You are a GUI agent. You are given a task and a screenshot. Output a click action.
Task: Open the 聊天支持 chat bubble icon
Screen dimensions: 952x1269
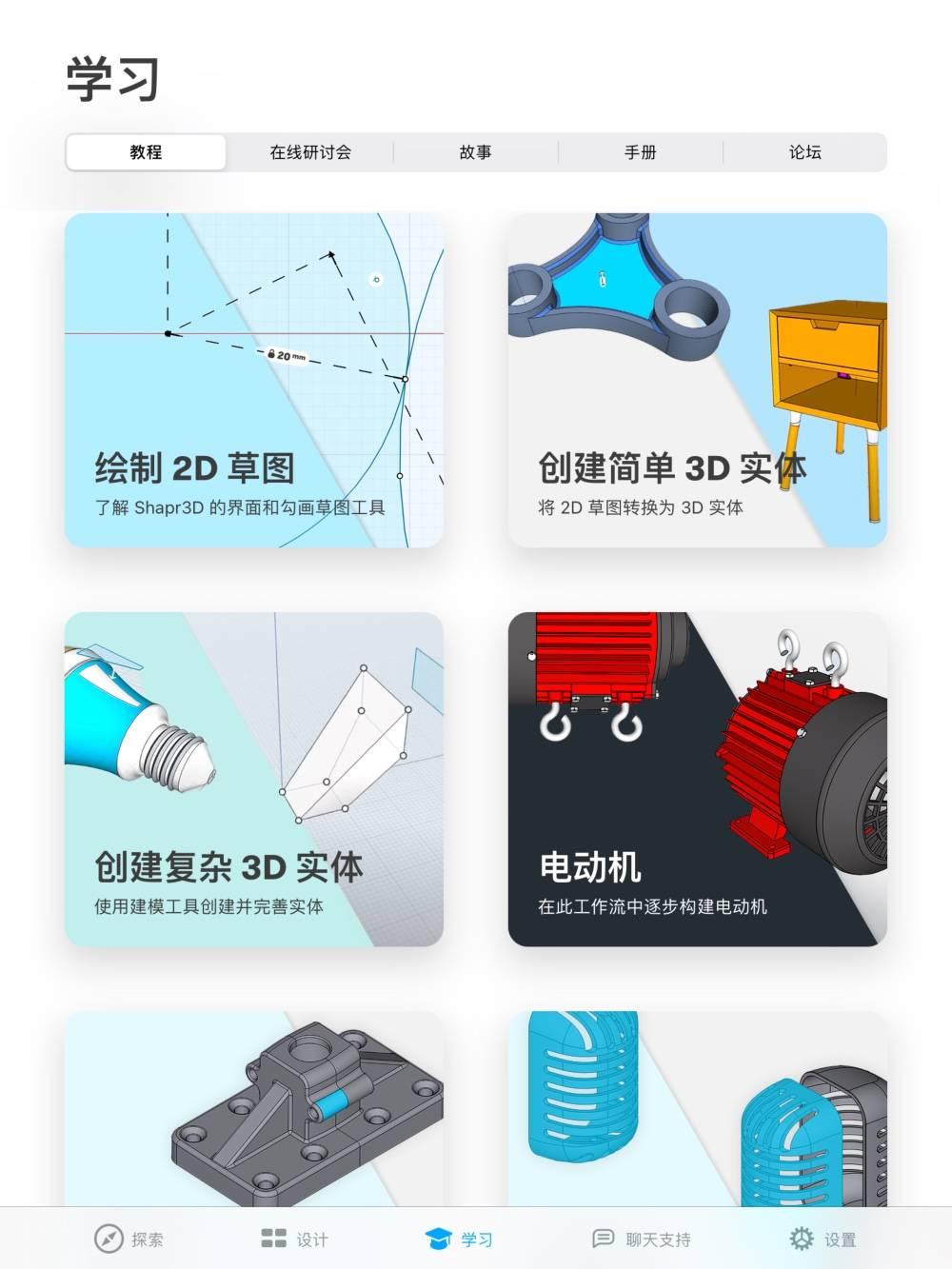point(603,1239)
